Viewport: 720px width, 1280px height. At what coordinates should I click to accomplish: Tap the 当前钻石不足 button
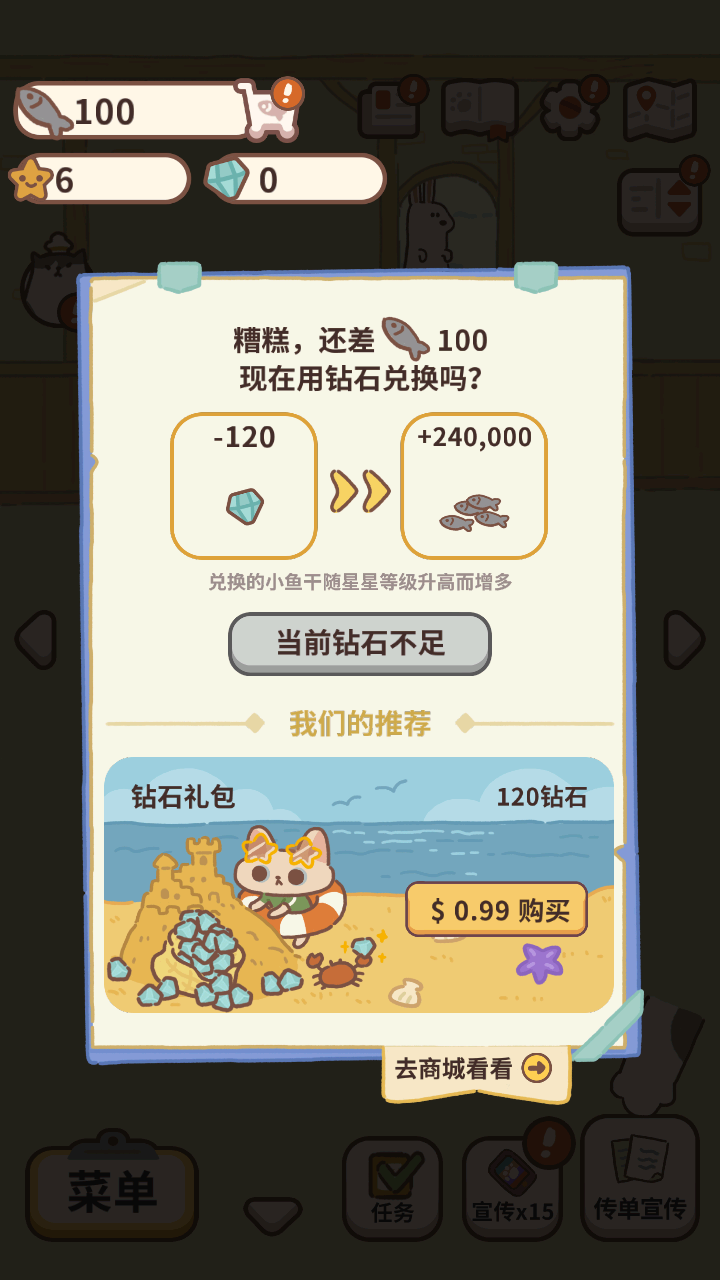[x=360, y=643]
